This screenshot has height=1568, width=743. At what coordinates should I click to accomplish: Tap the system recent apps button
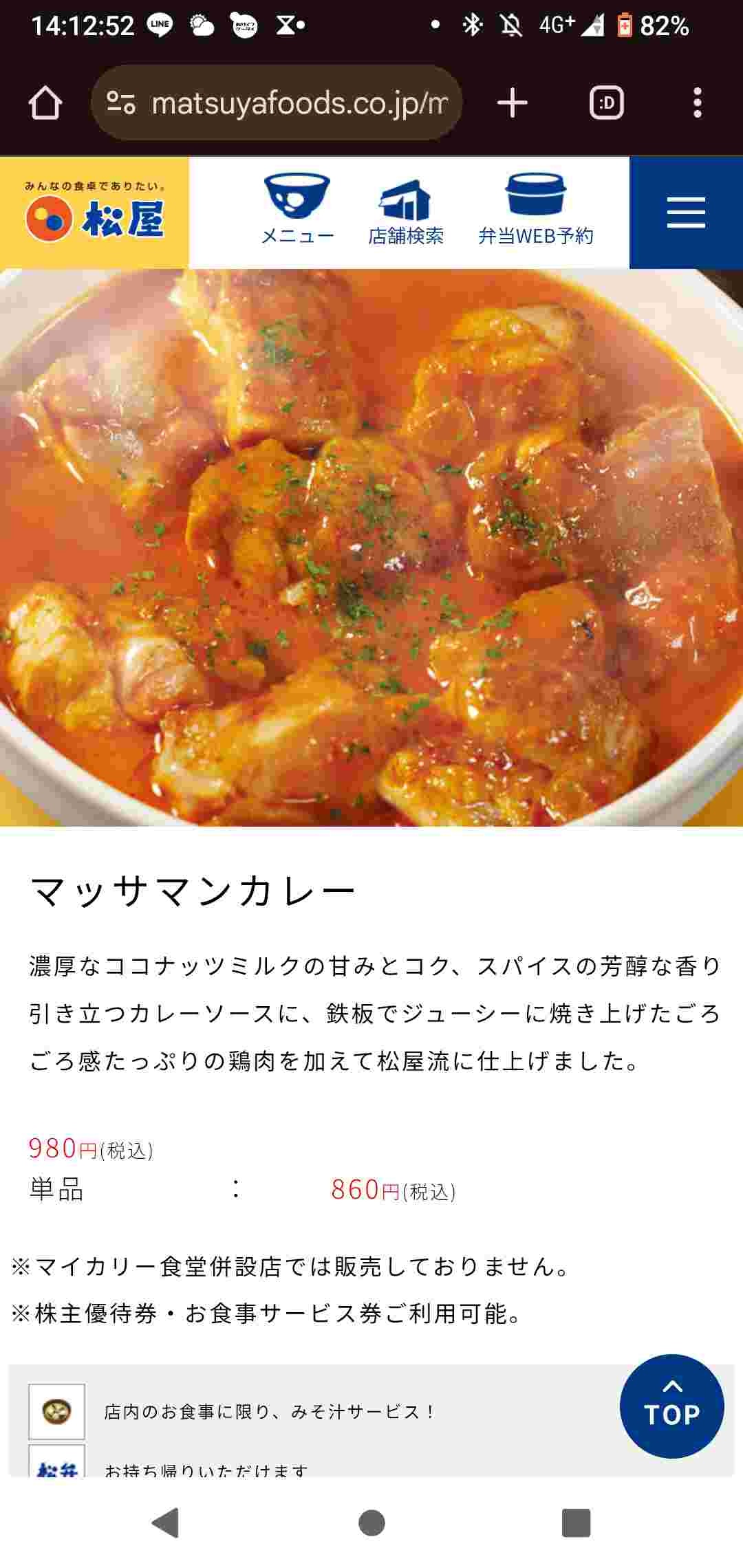[x=576, y=1523]
